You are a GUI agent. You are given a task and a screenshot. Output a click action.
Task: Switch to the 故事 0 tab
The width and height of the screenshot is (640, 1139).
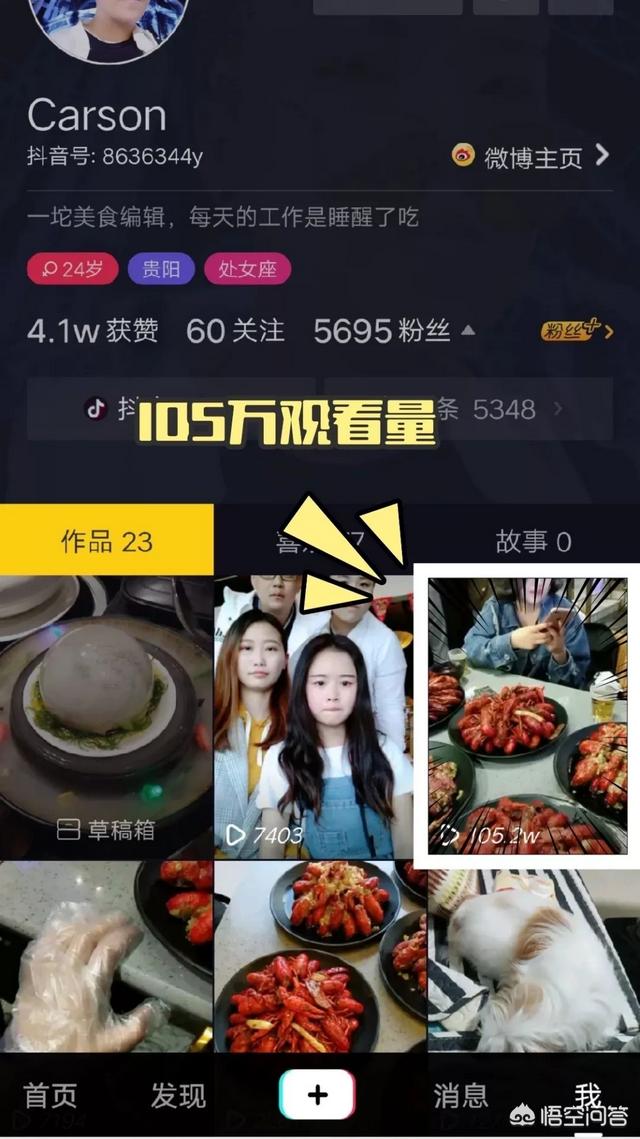[533, 541]
